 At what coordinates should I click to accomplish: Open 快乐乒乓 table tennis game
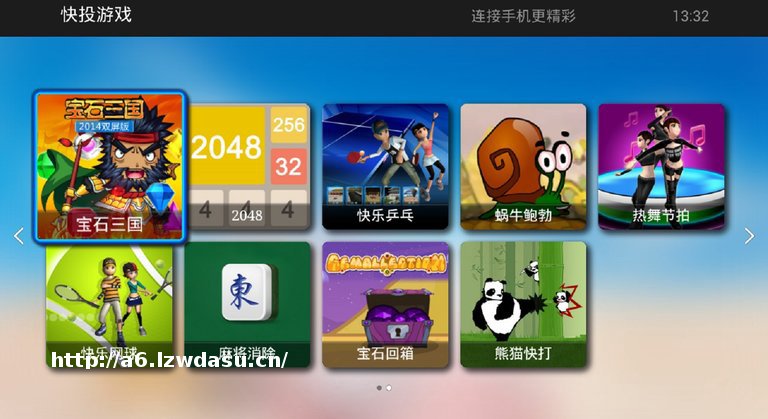click(x=386, y=167)
